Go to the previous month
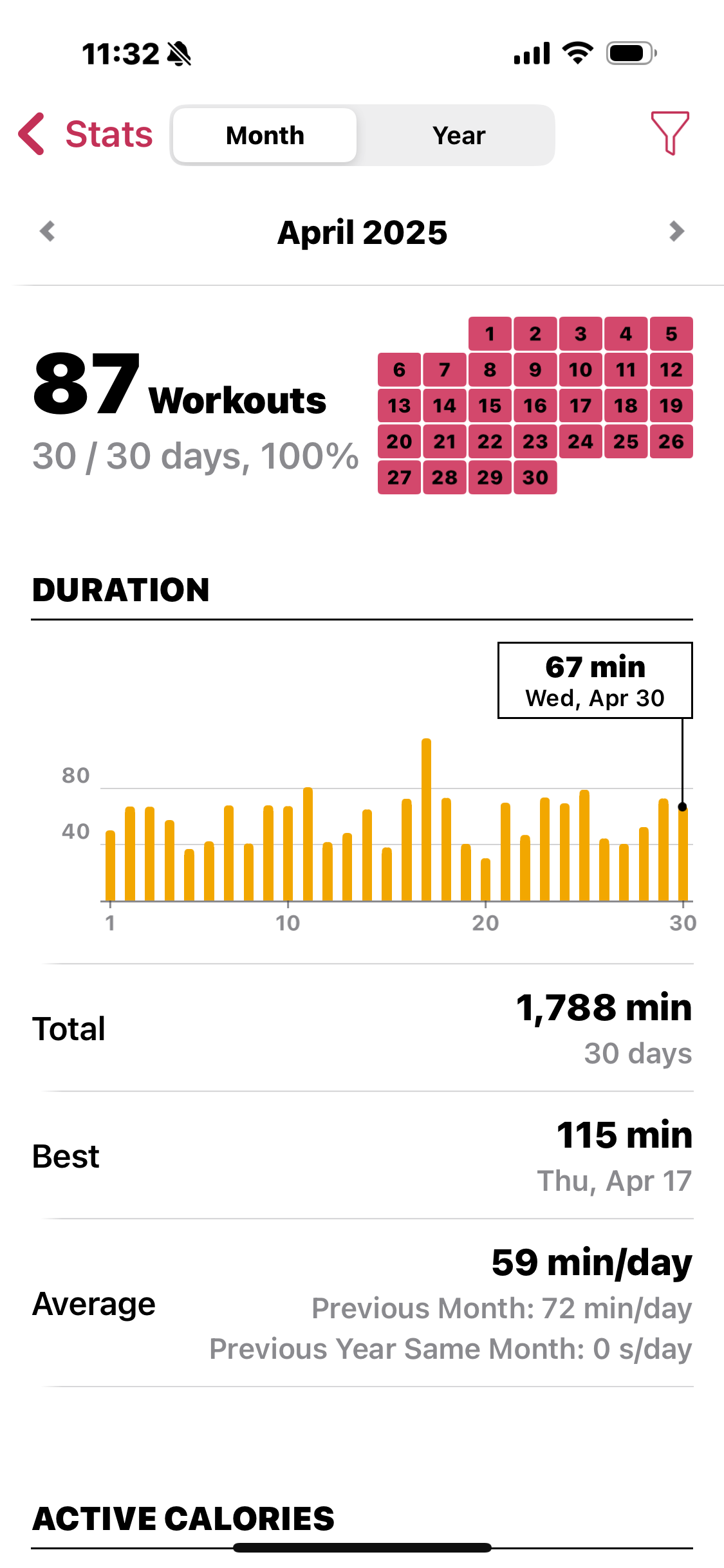Screen dimensions: 724x1568 (x=48, y=231)
